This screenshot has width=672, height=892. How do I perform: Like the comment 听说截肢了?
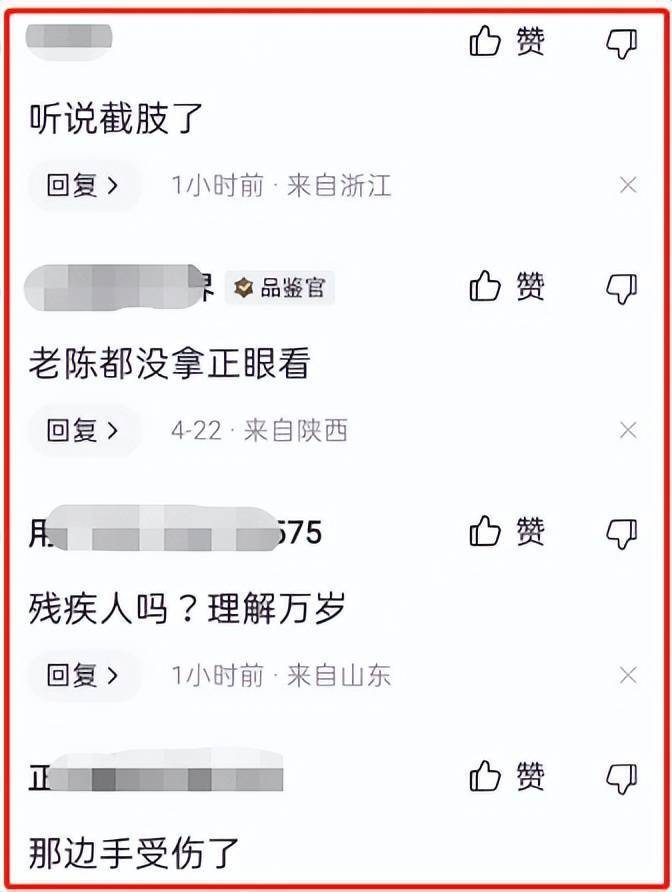(x=507, y=42)
